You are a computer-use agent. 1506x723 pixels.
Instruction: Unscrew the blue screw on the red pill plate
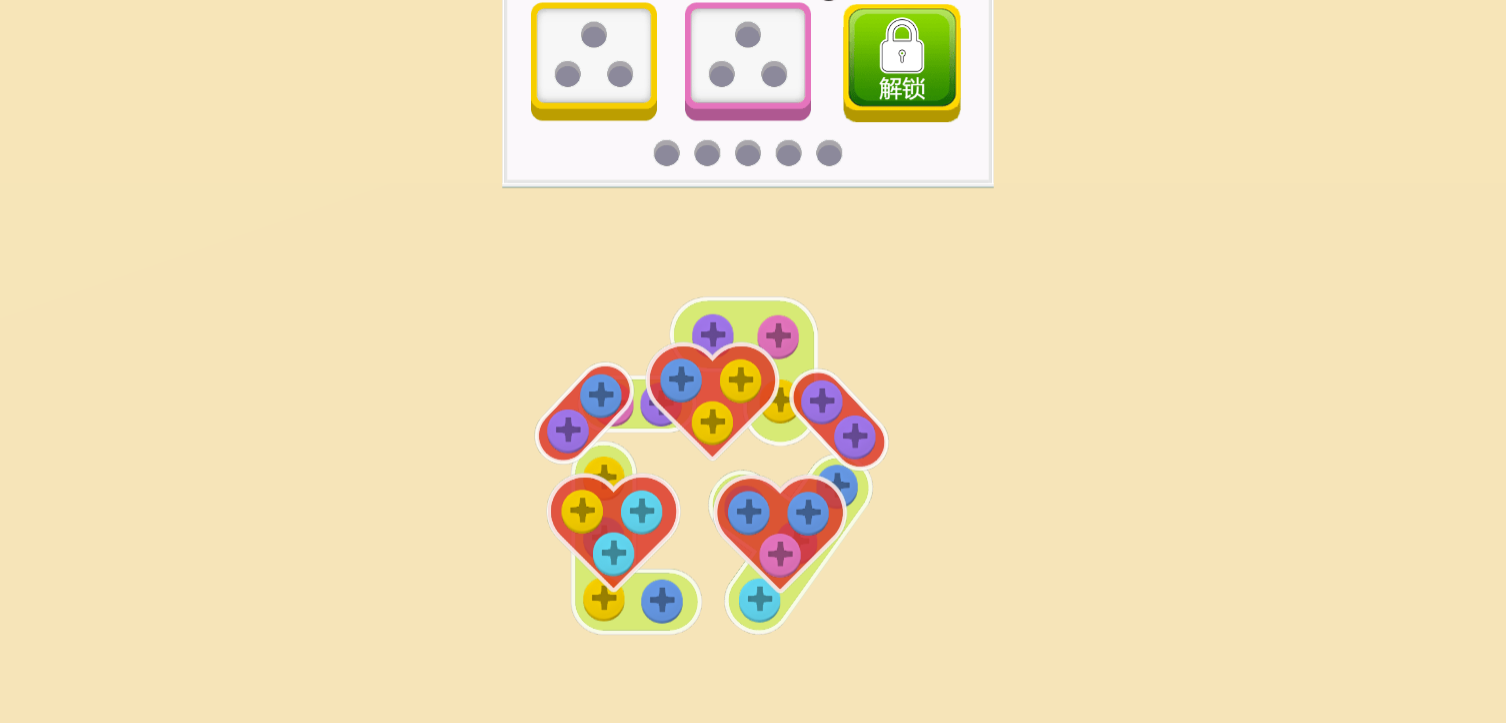(601, 396)
